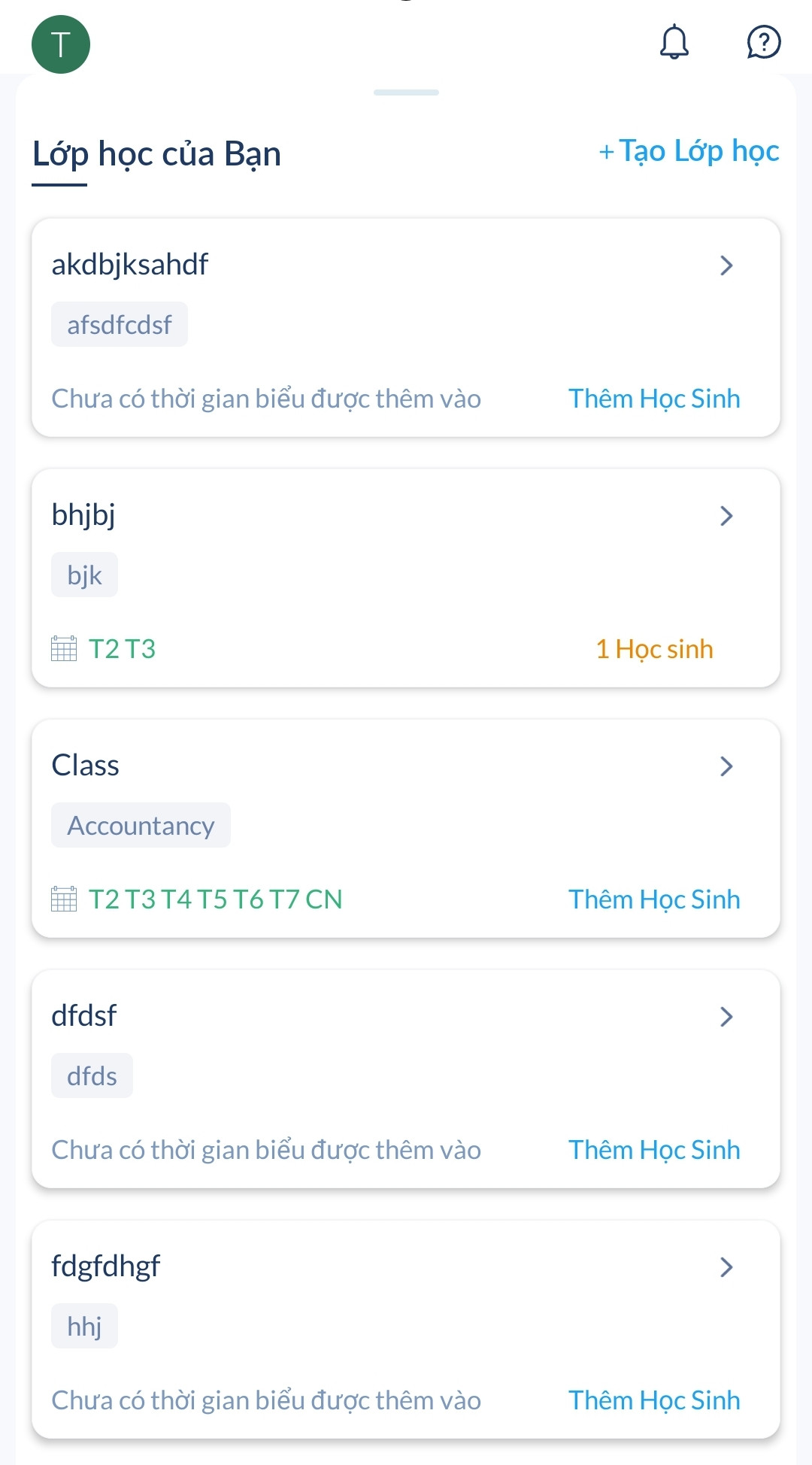
Task: Open the help question mark icon
Action: (764, 42)
